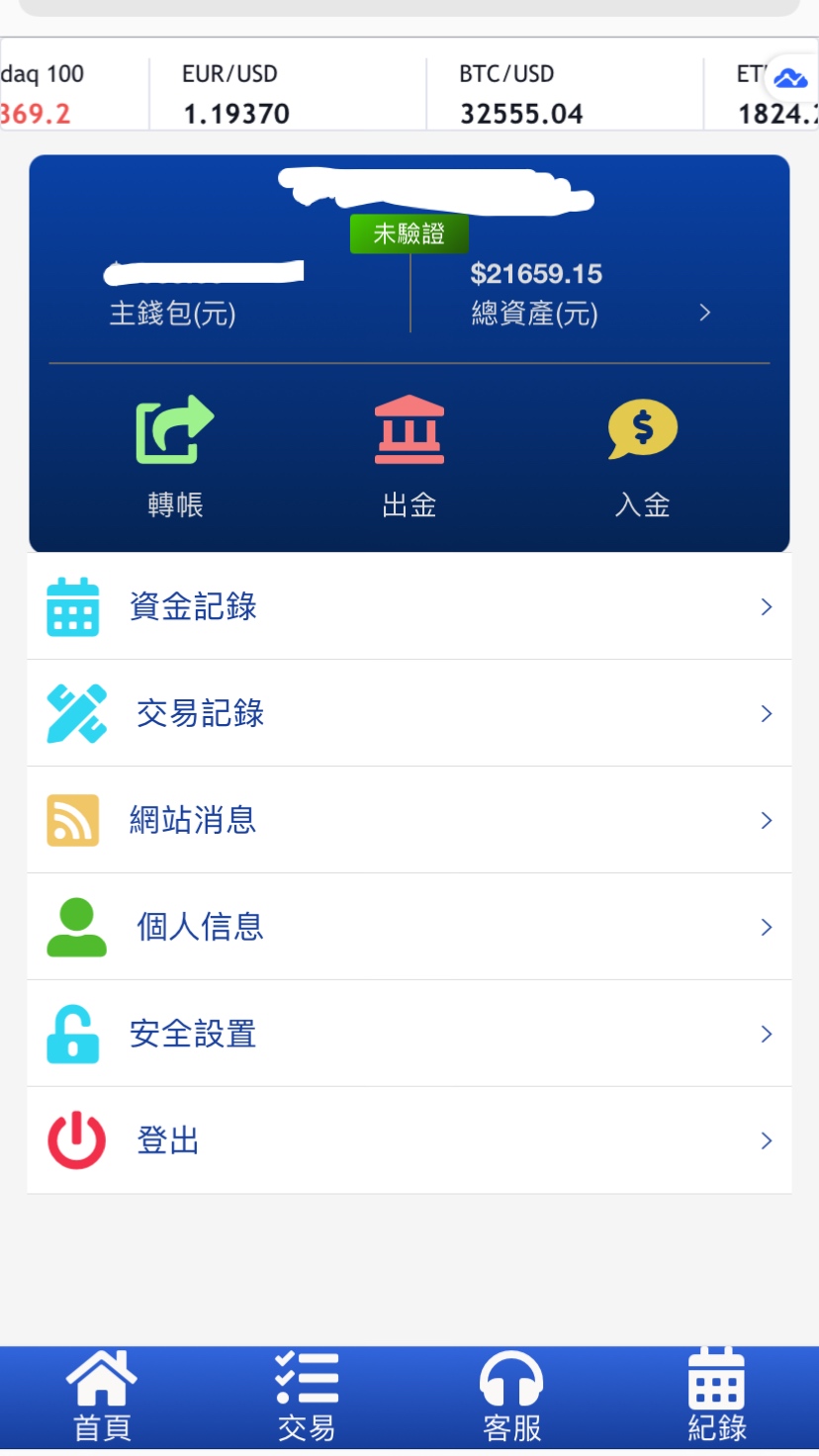Tap the blue chart icon by ticker
The width and height of the screenshot is (819, 1456).
(x=790, y=78)
